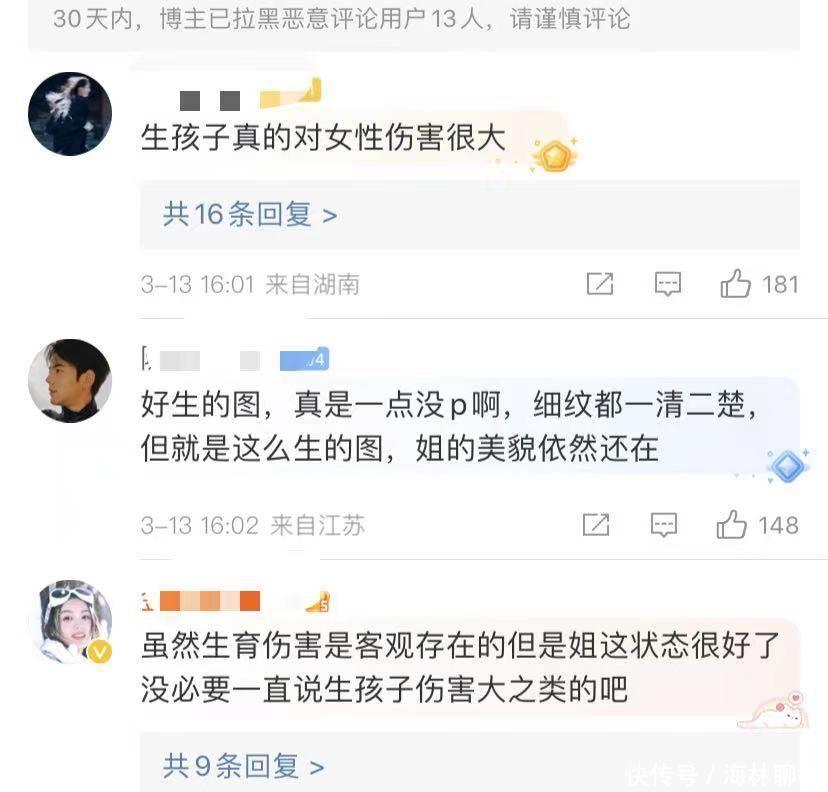Viewport: 828px width, 792px height.
Task: Like the comment from 江苏
Action: pos(731,524)
